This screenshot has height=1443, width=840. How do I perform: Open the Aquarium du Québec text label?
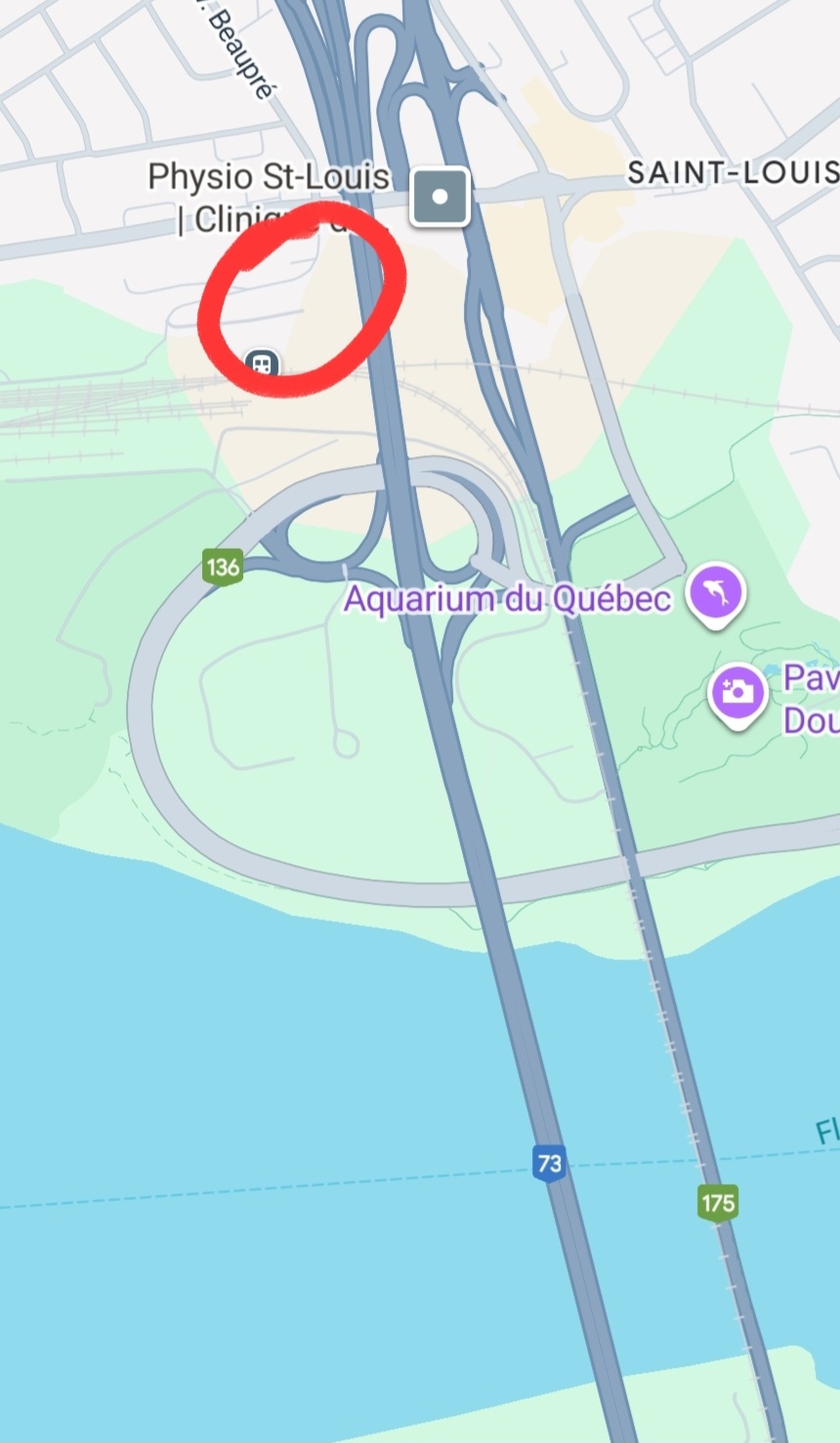(x=508, y=599)
